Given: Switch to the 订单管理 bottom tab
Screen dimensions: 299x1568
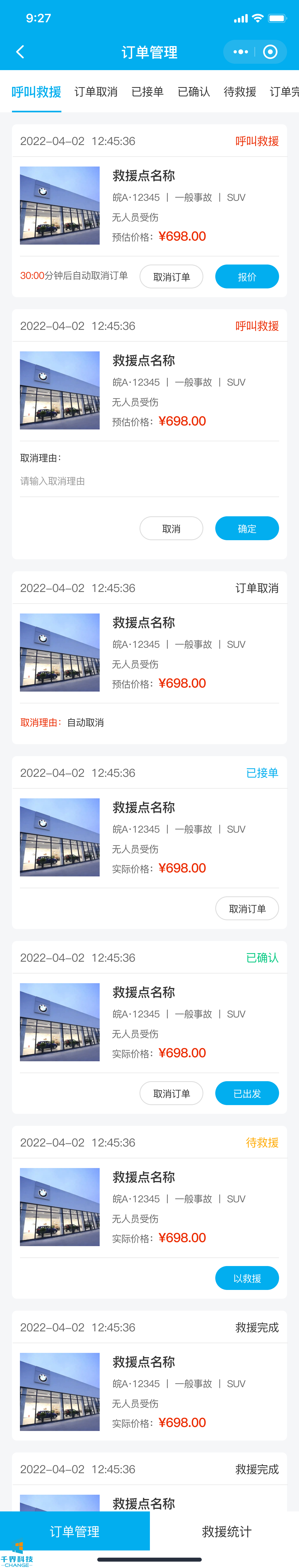Looking at the screenshot, I should point(74,1531).
